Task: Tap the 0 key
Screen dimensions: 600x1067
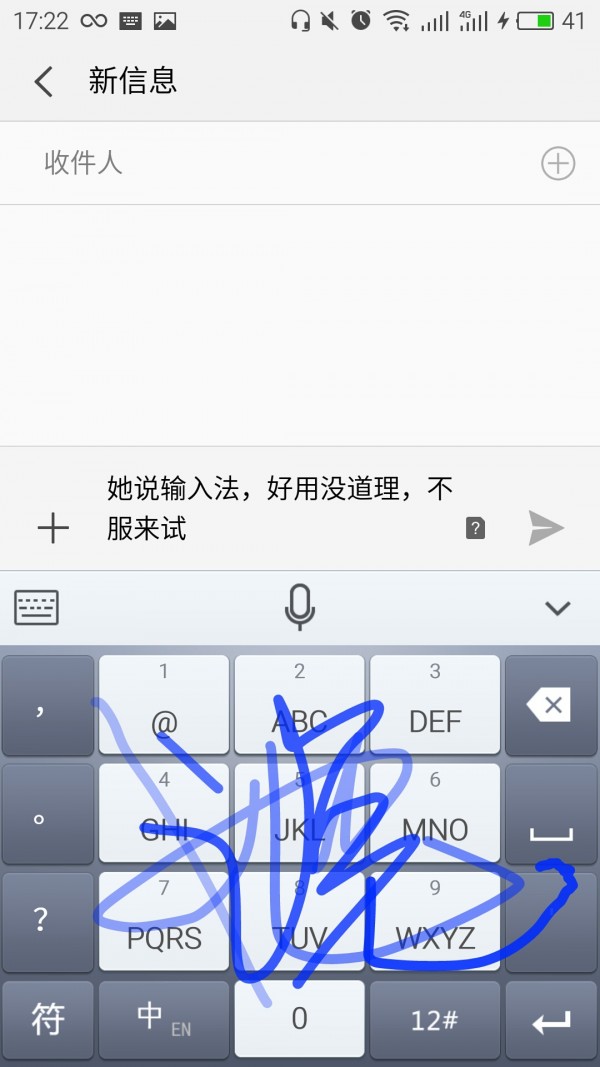Action: click(299, 1018)
